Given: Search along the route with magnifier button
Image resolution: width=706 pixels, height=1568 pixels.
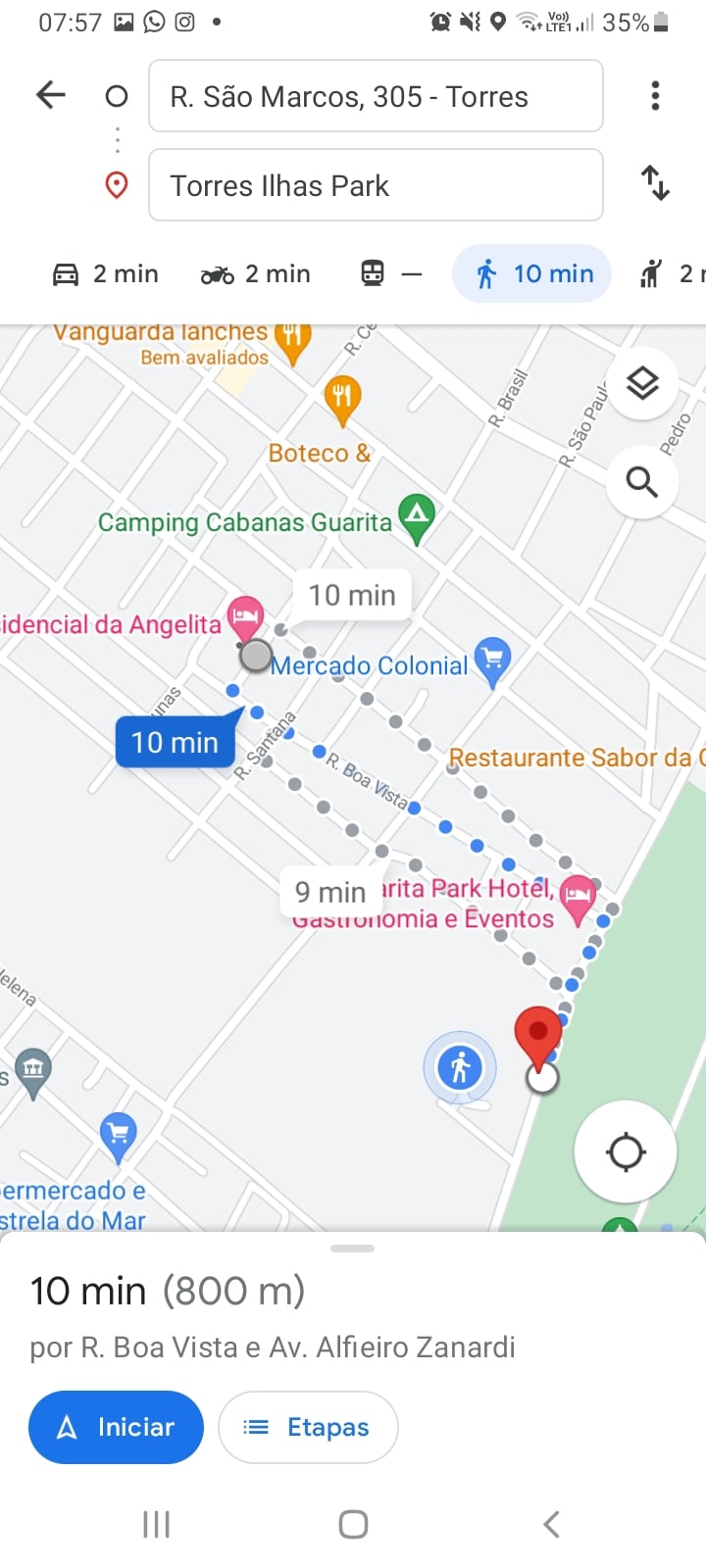Looking at the screenshot, I should [642, 482].
